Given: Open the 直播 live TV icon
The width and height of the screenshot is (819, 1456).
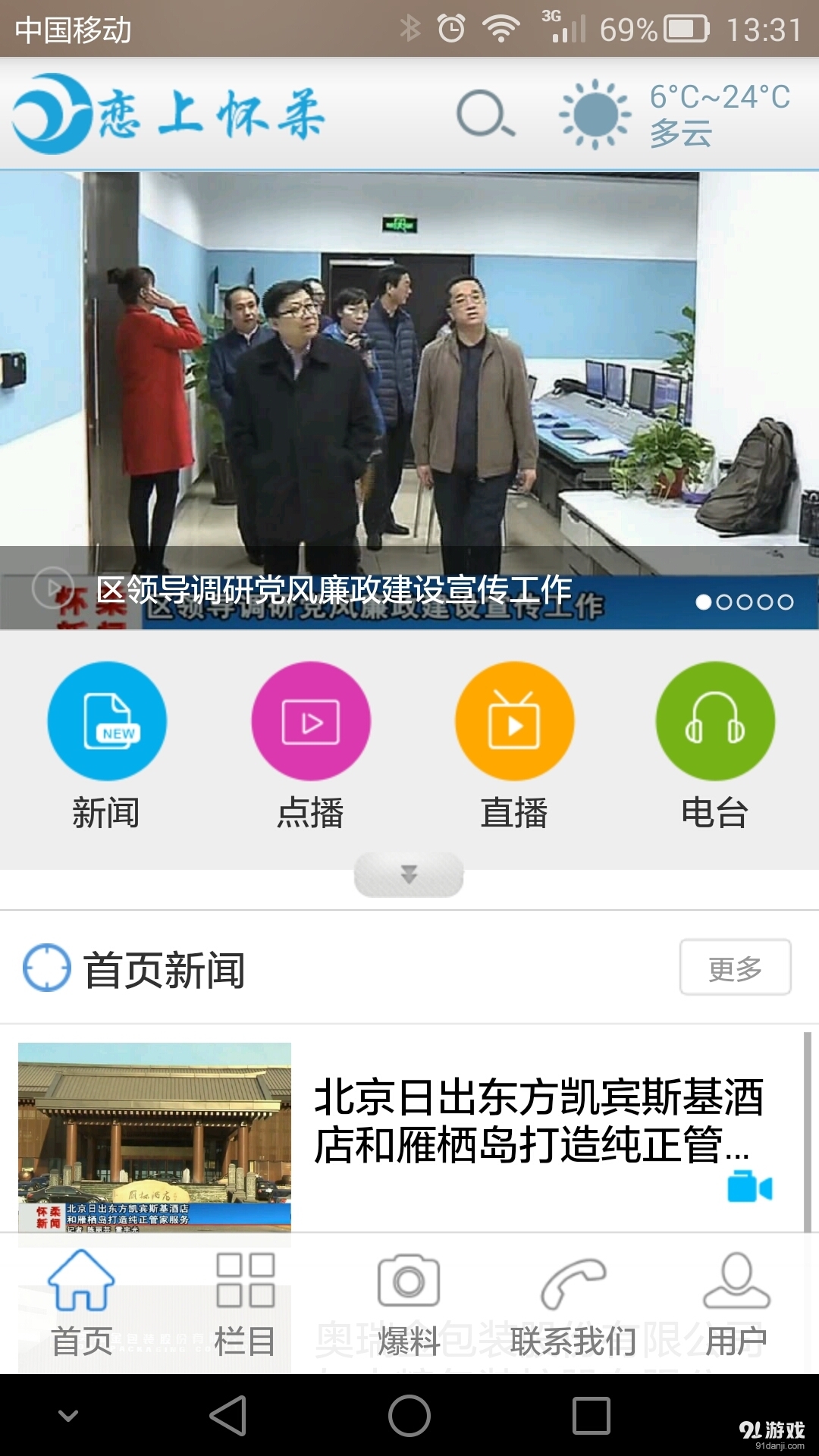Looking at the screenshot, I should 513,720.
